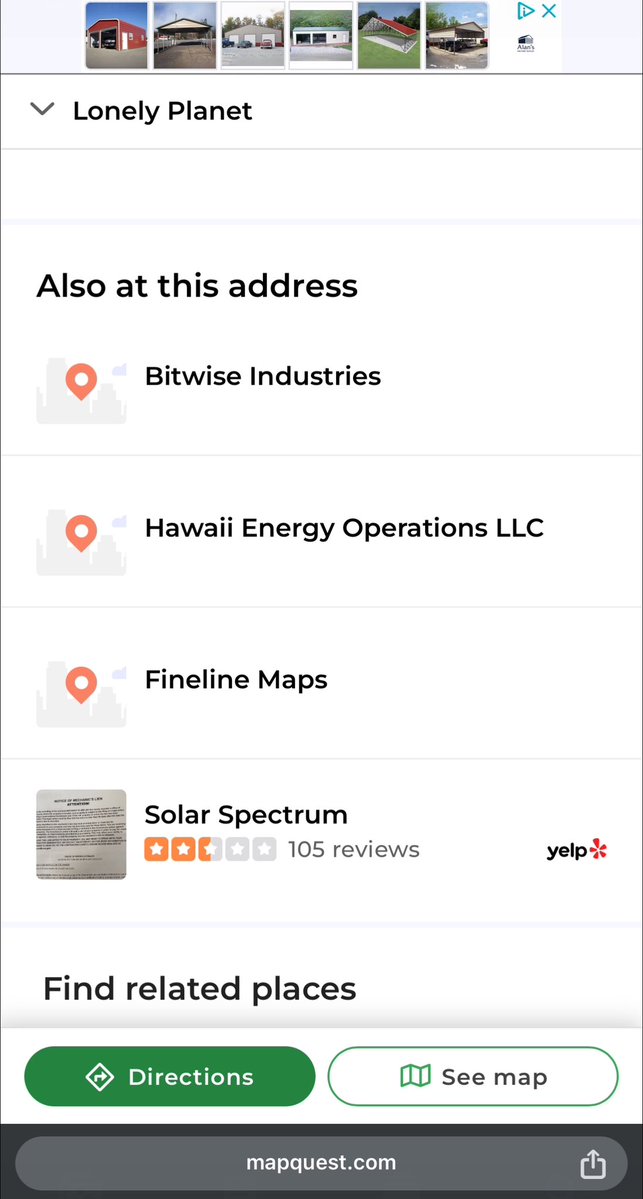
Task: Open Fineline Maps listing
Action: click(236, 681)
